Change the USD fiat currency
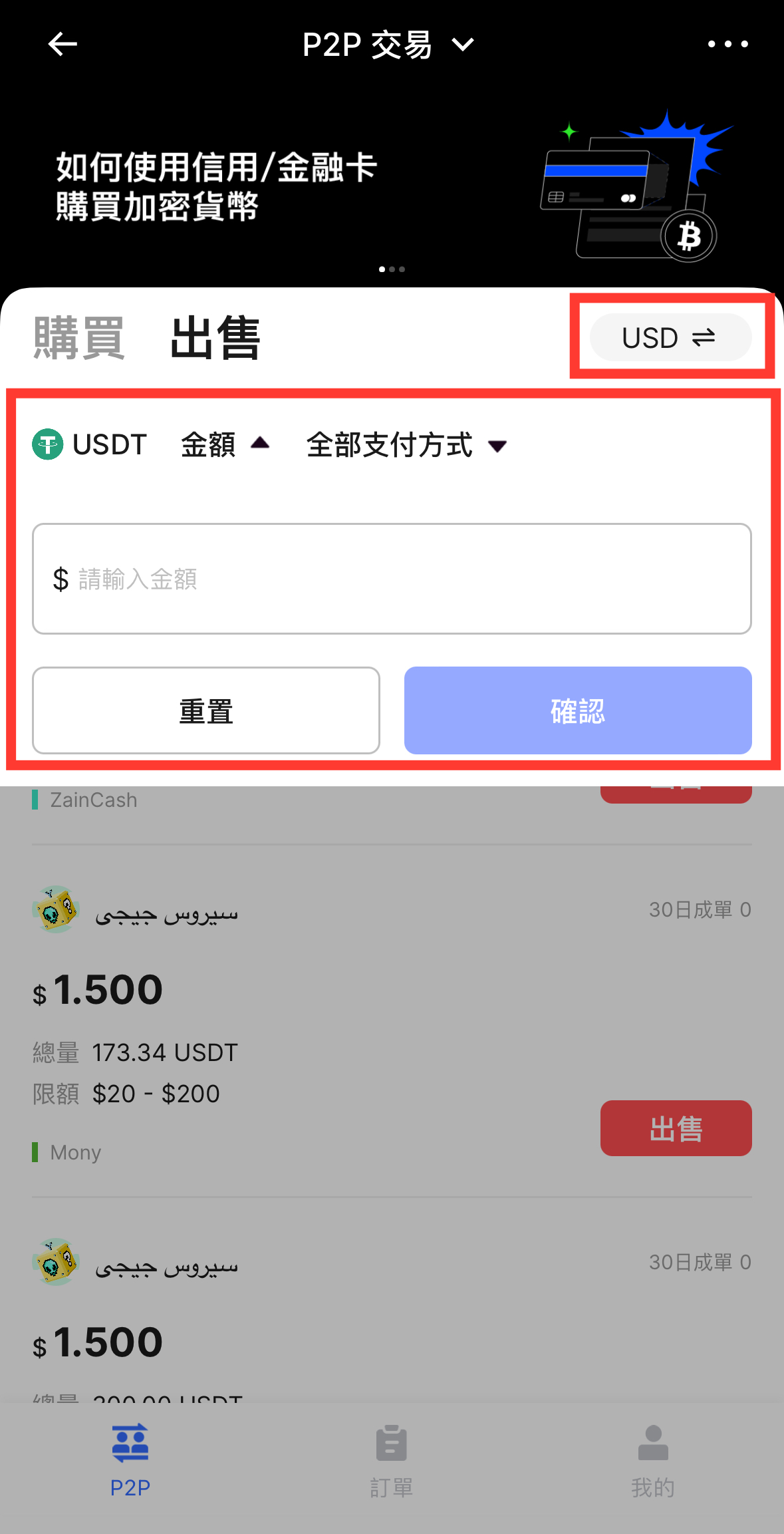This screenshot has width=784, height=1534. (670, 338)
